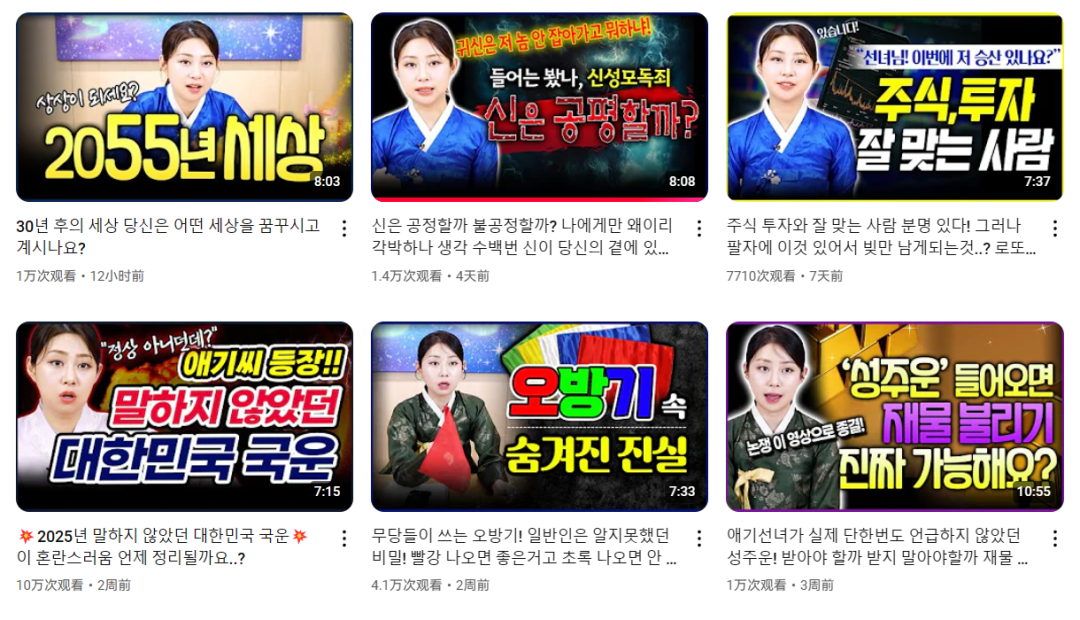
Task: Open more options for the 신은 공정할까 video
Action: click(699, 229)
